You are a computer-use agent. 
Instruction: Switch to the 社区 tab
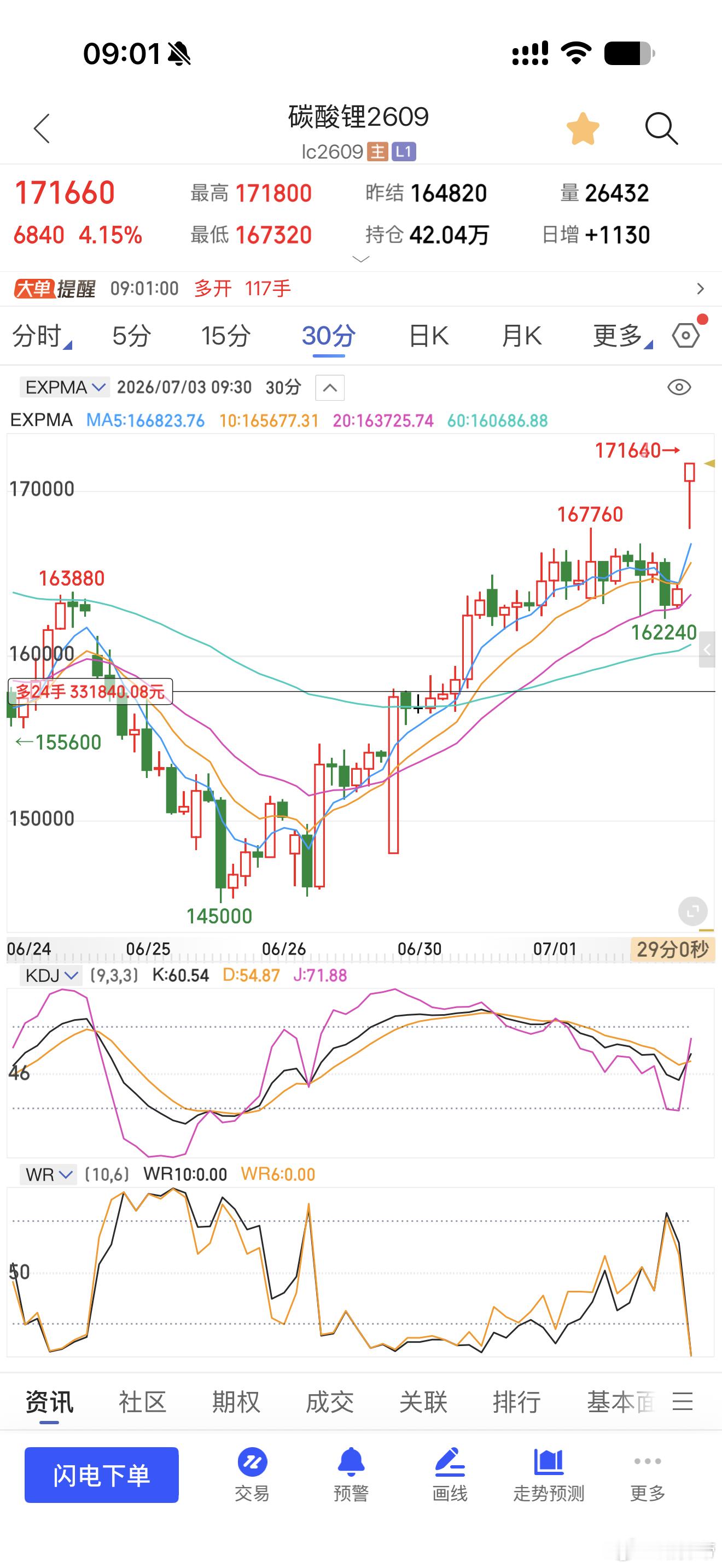(x=142, y=1402)
